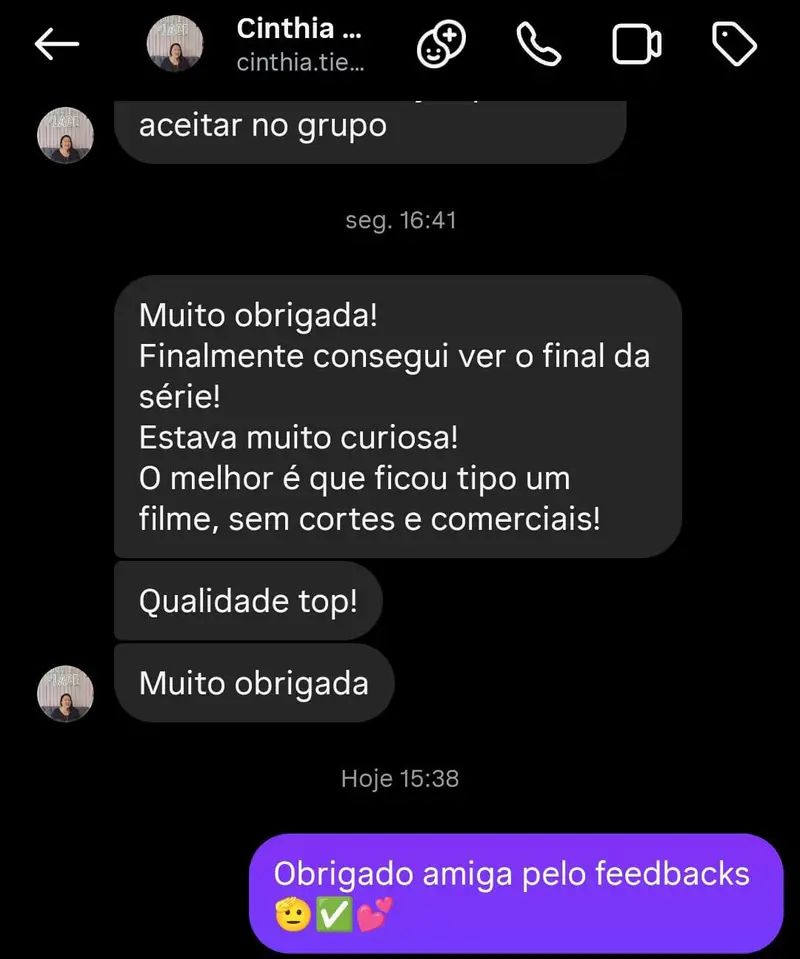Select Cinthia's avatar beside 'Muito obrigada'

click(x=64, y=695)
